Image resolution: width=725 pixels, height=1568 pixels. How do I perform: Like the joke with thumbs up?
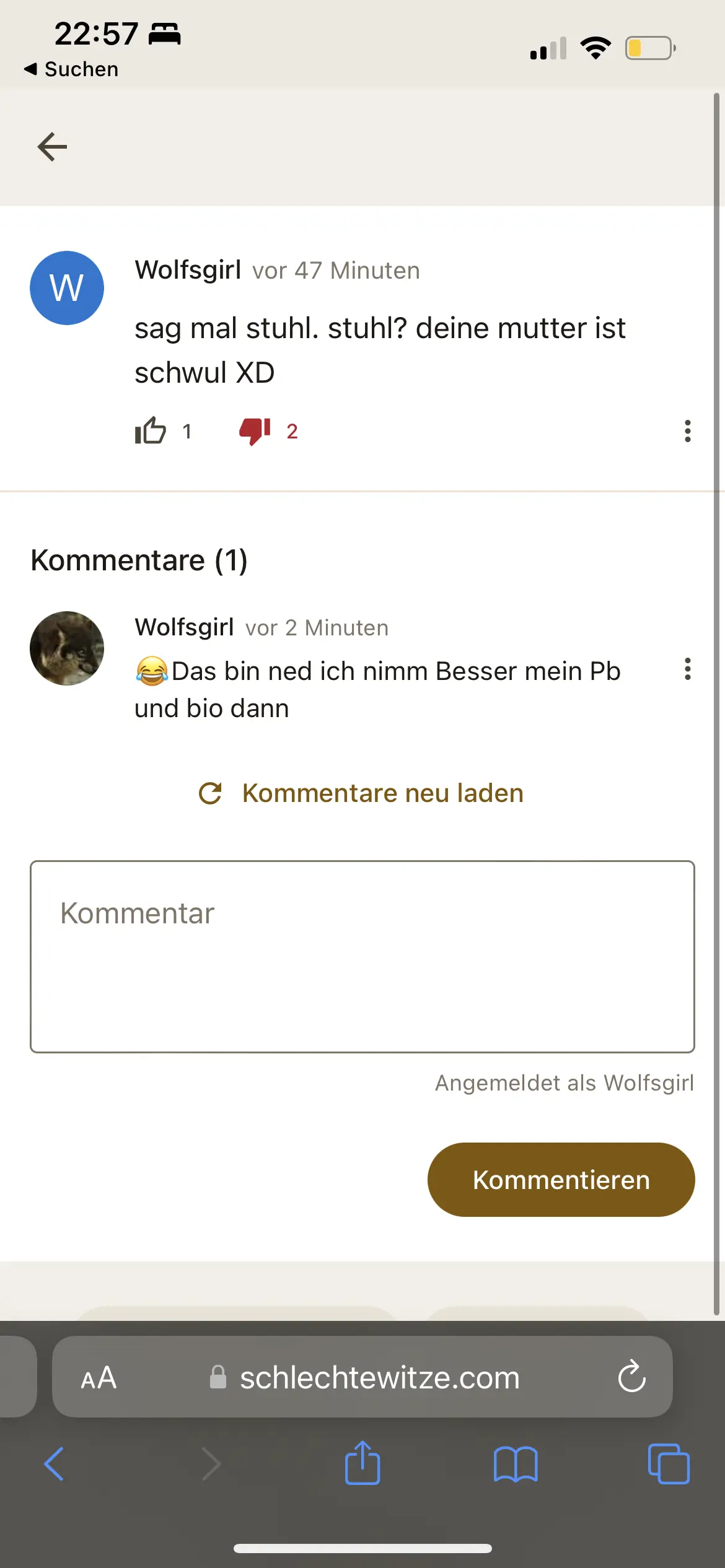pyautogui.click(x=151, y=430)
